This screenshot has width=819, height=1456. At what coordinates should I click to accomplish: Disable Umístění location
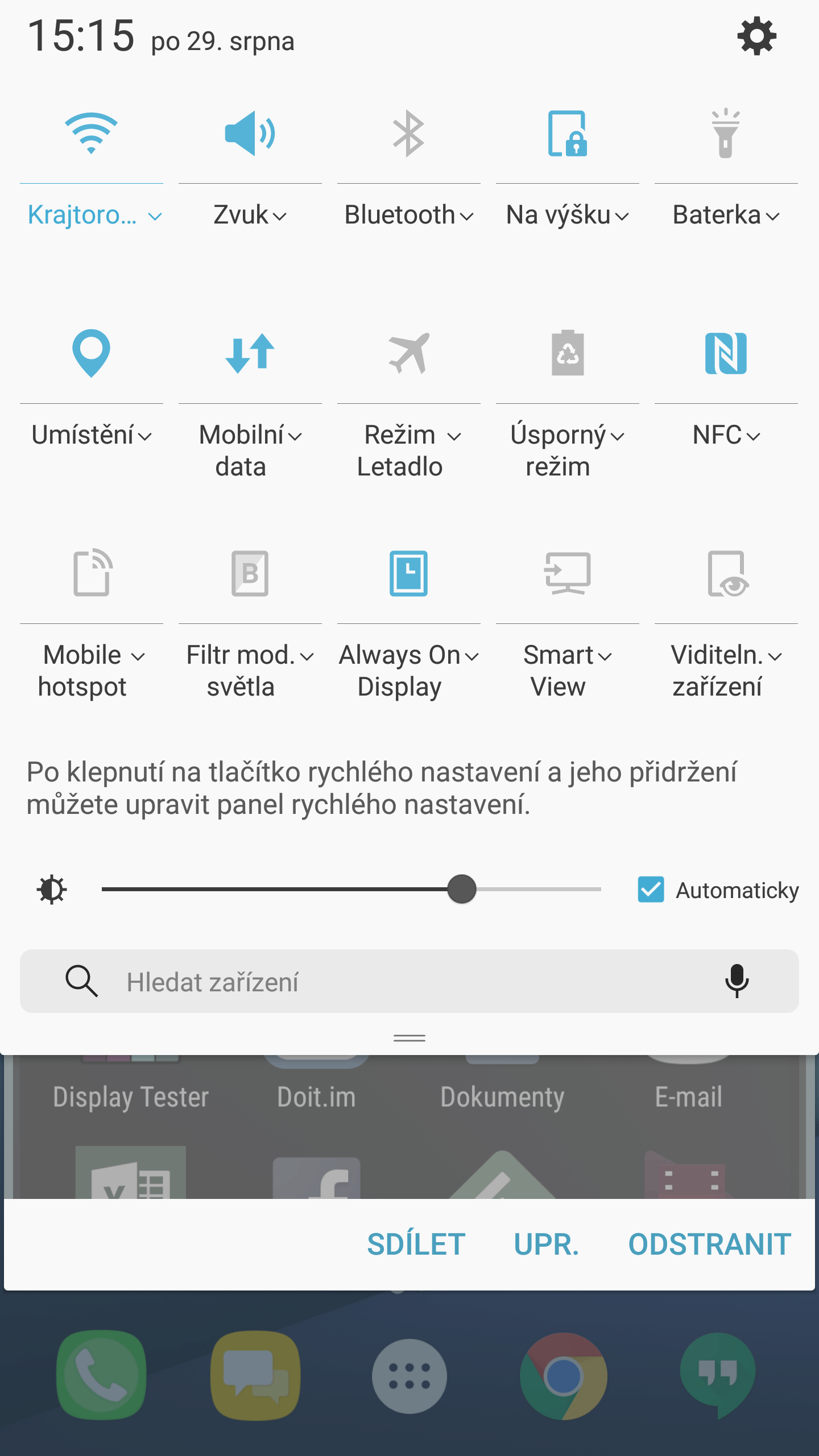91,353
